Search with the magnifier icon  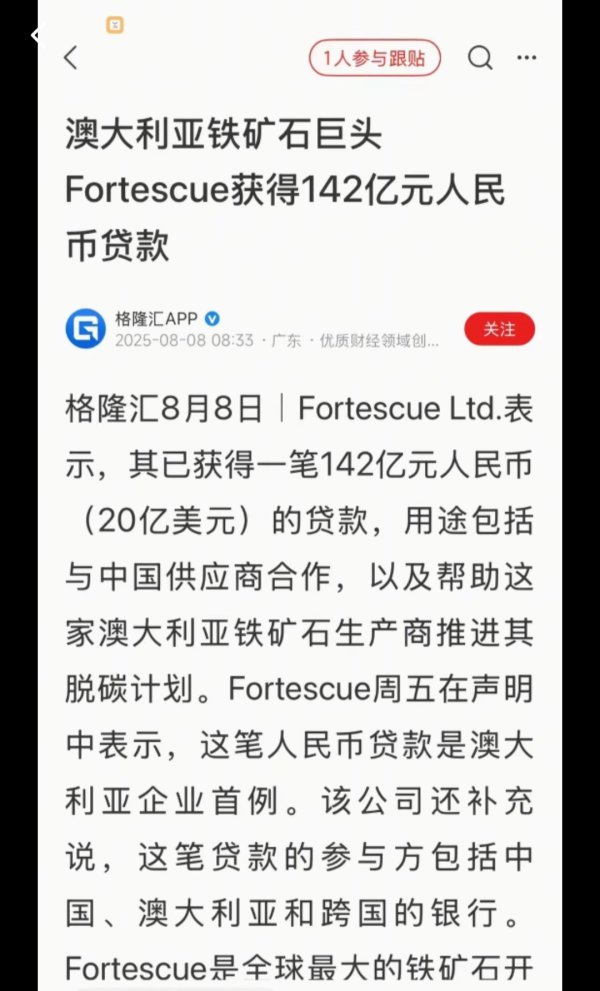point(481,59)
